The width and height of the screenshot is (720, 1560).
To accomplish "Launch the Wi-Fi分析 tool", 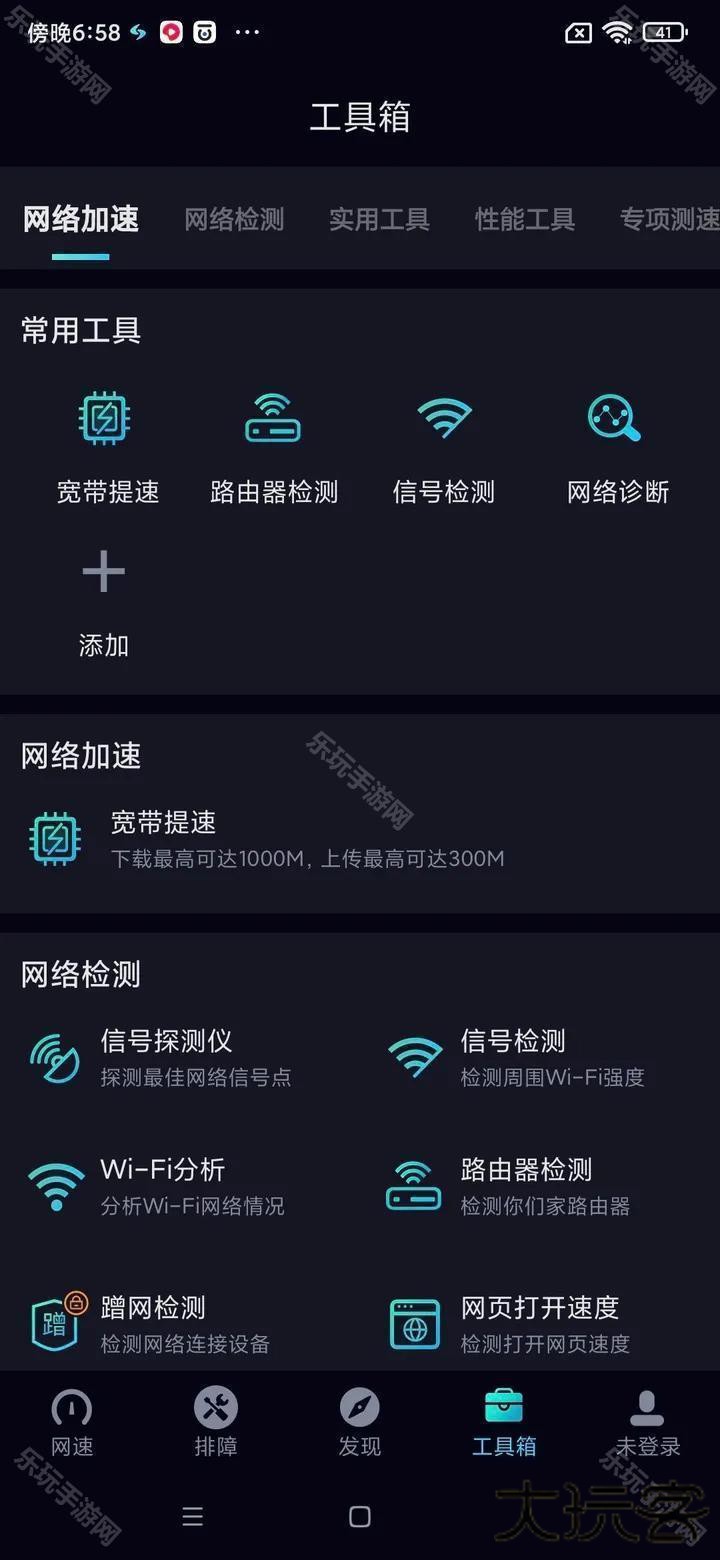I will (160, 1186).
